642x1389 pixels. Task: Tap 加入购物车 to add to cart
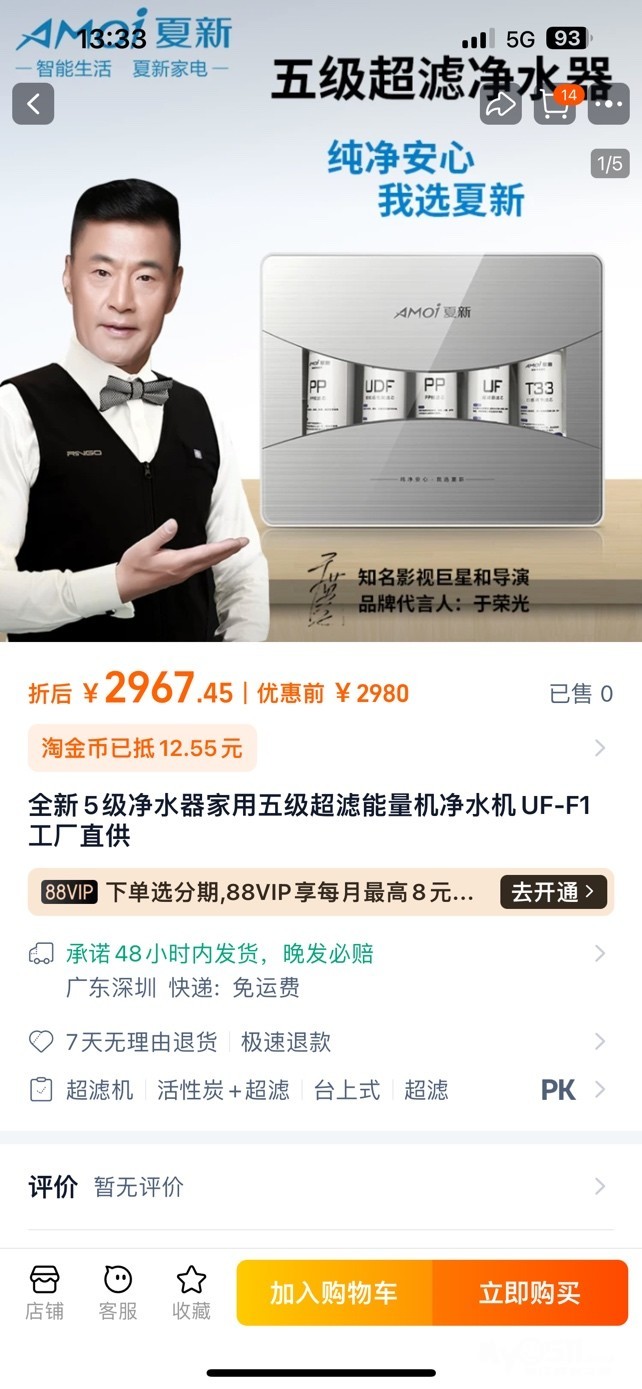pos(334,1293)
